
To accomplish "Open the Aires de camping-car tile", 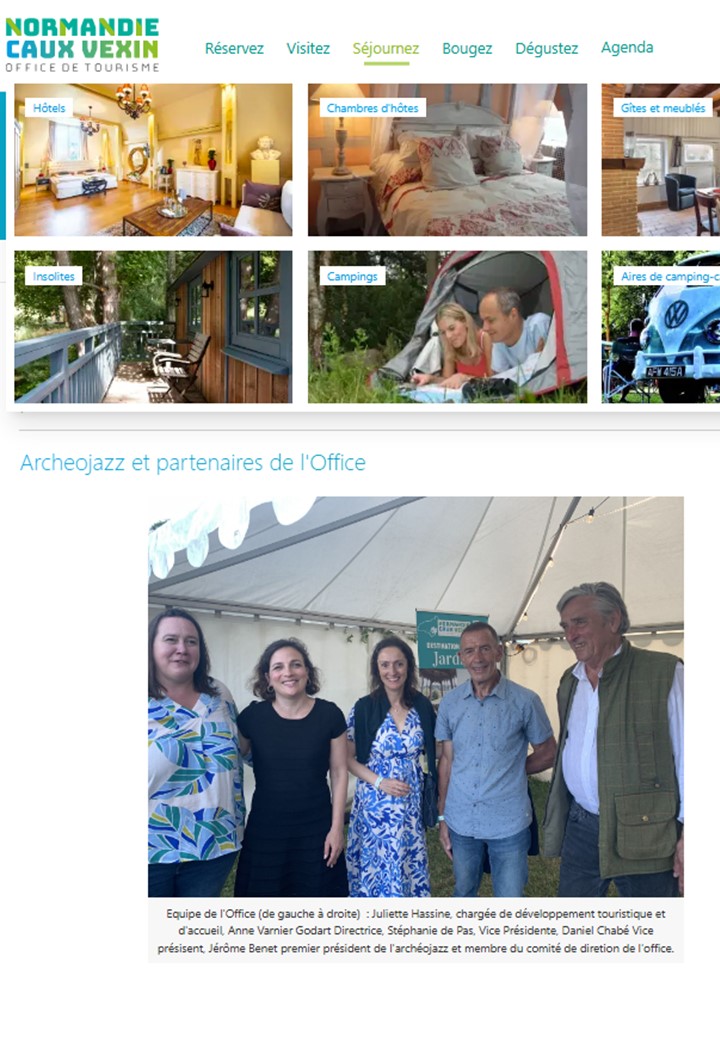I will point(660,327).
